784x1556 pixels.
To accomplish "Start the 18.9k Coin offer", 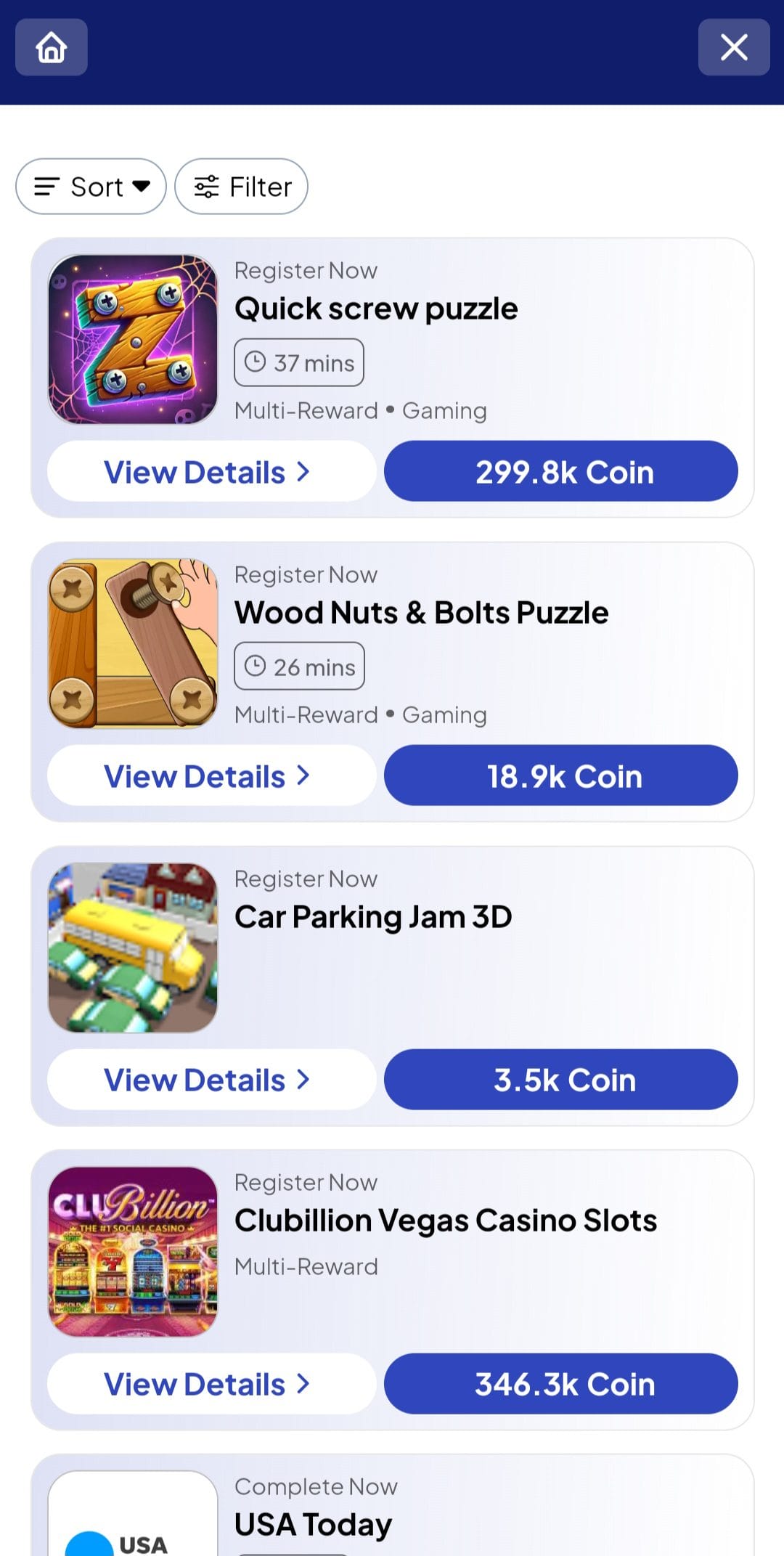I will [560, 776].
